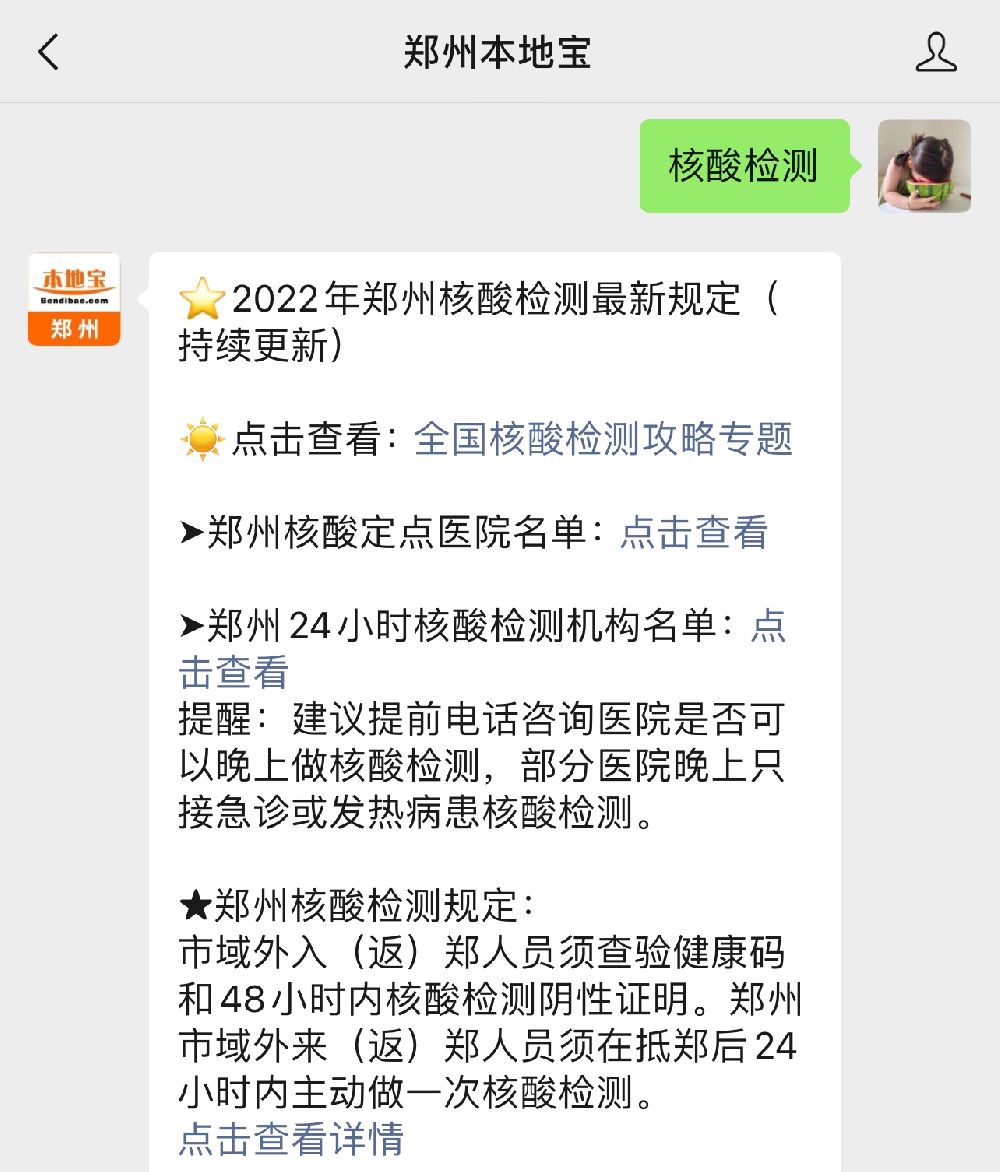1000x1172 pixels.
Task: Go back using the top-left arrow
Action: coord(48,52)
